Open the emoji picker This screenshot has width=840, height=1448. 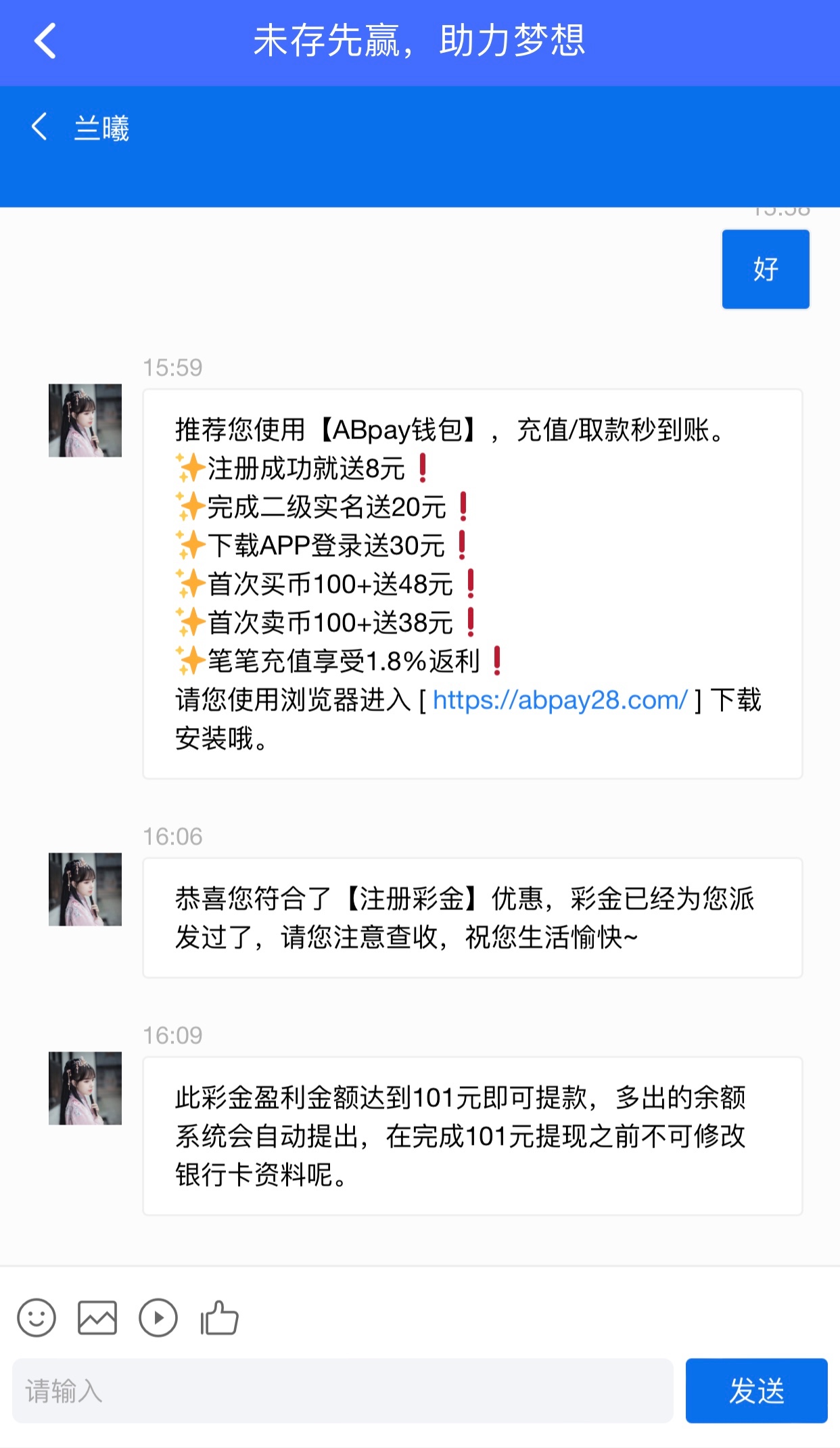point(37,1318)
